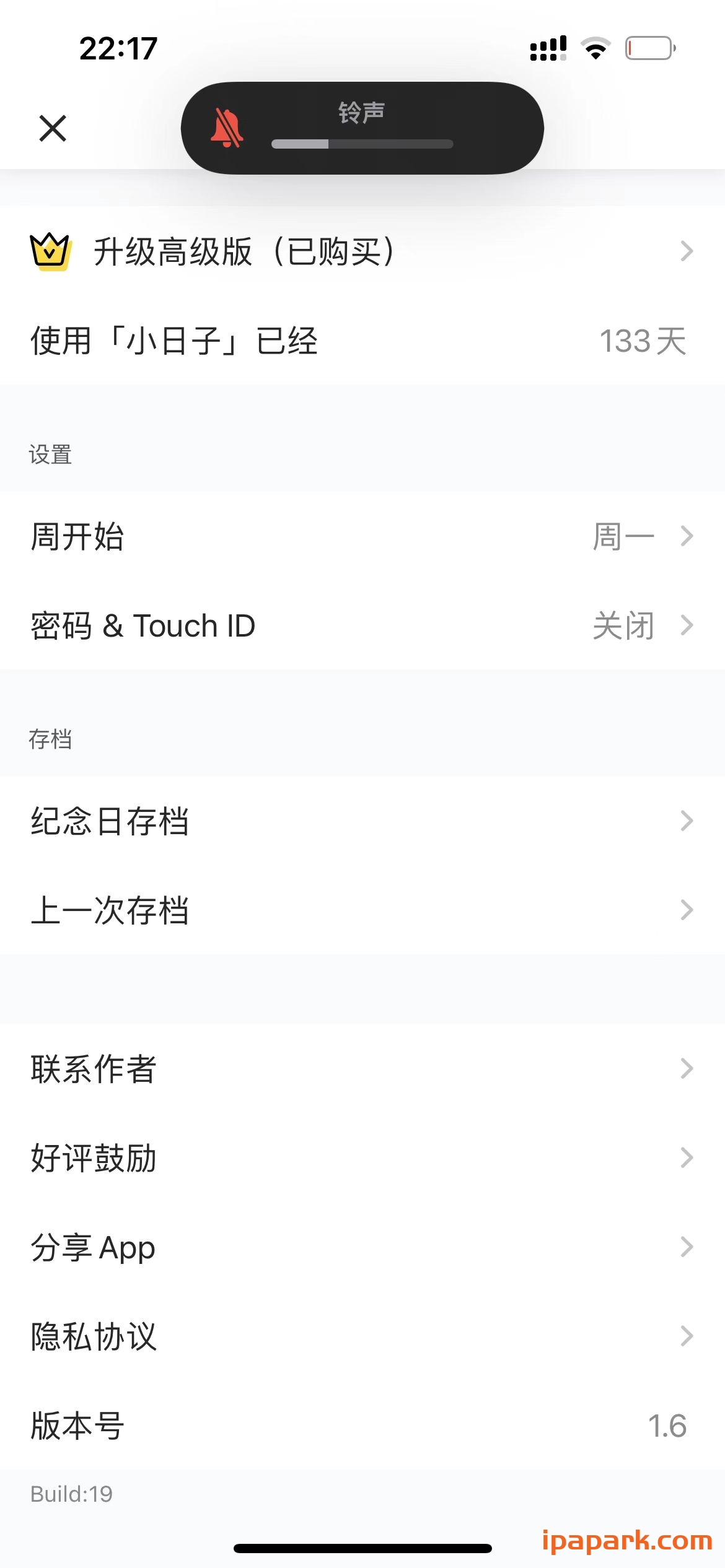The height and width of the screenshot is (1568, 725).
Task: Tap the battery icon in status bar
Action: tap(648, 48)
